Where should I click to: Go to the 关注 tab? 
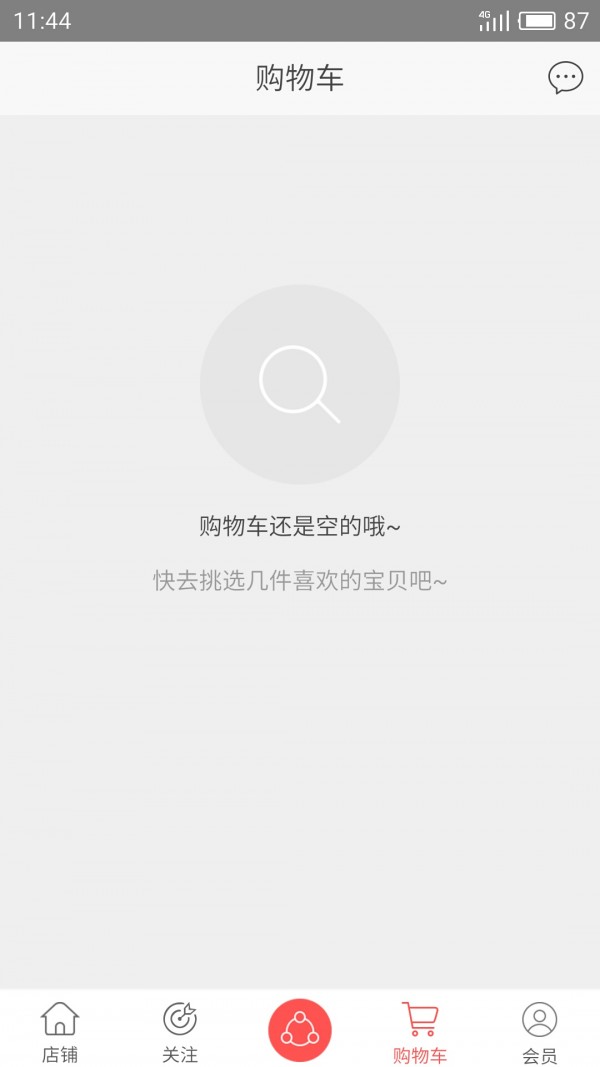180,1032
